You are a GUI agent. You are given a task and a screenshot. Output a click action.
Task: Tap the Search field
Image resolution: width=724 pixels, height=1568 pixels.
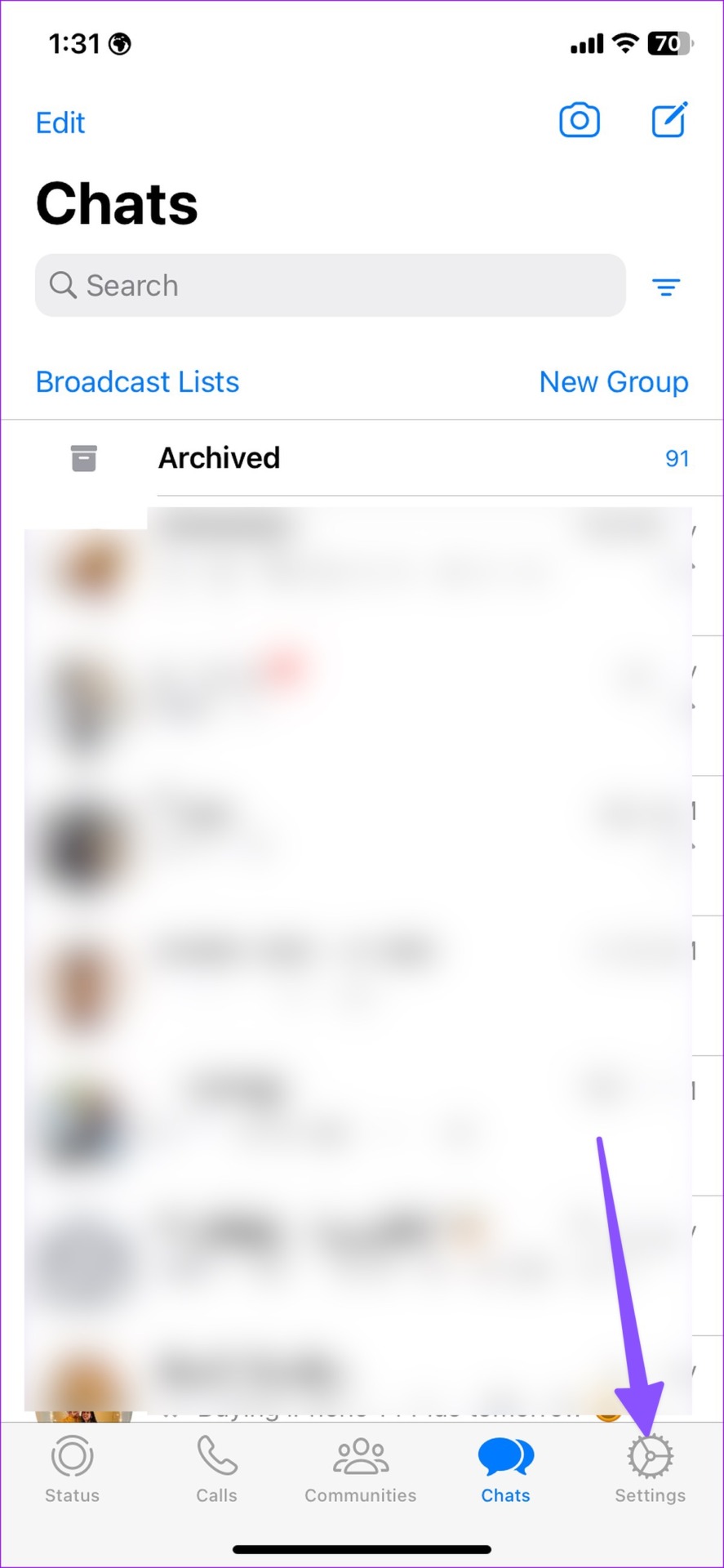330,286
